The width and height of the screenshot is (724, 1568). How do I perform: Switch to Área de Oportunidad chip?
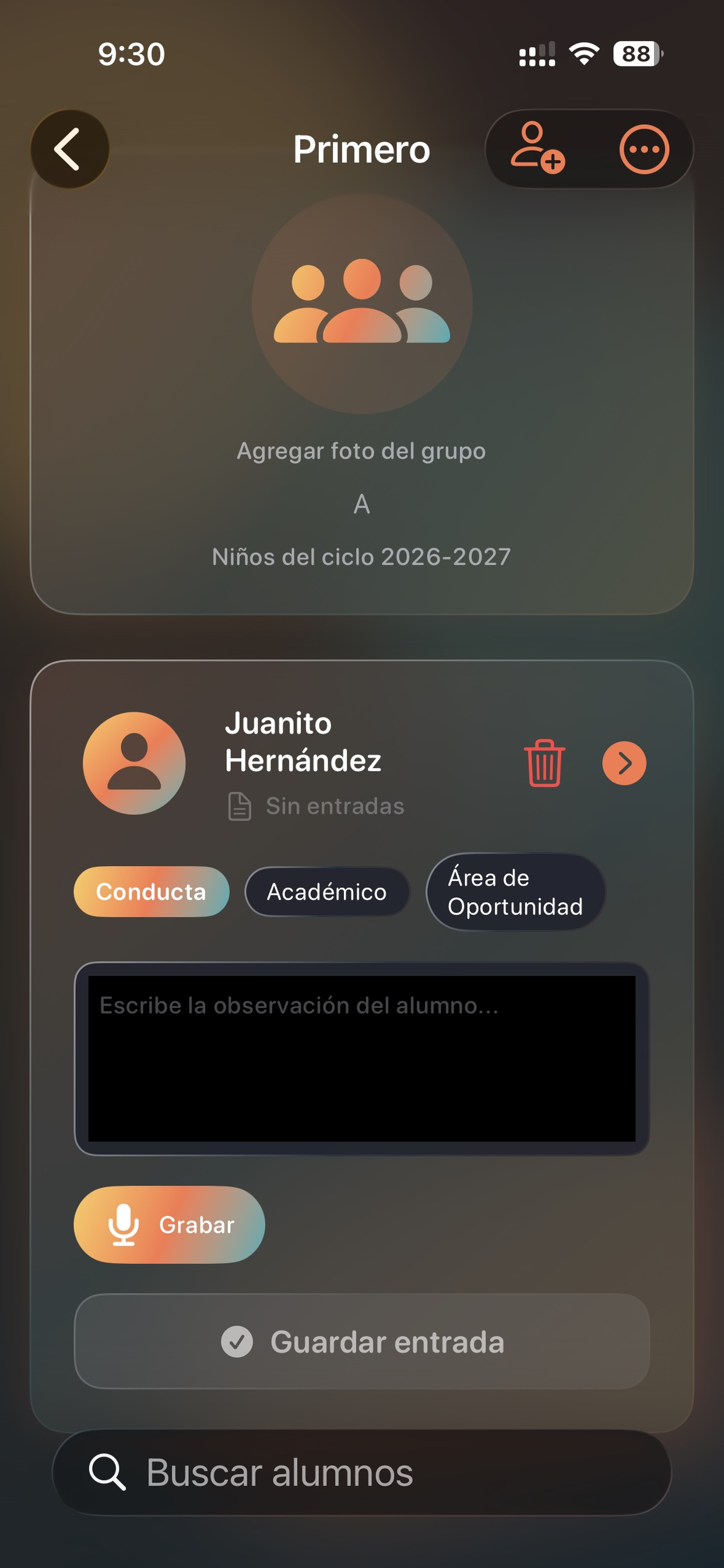(x=515, y=892)
